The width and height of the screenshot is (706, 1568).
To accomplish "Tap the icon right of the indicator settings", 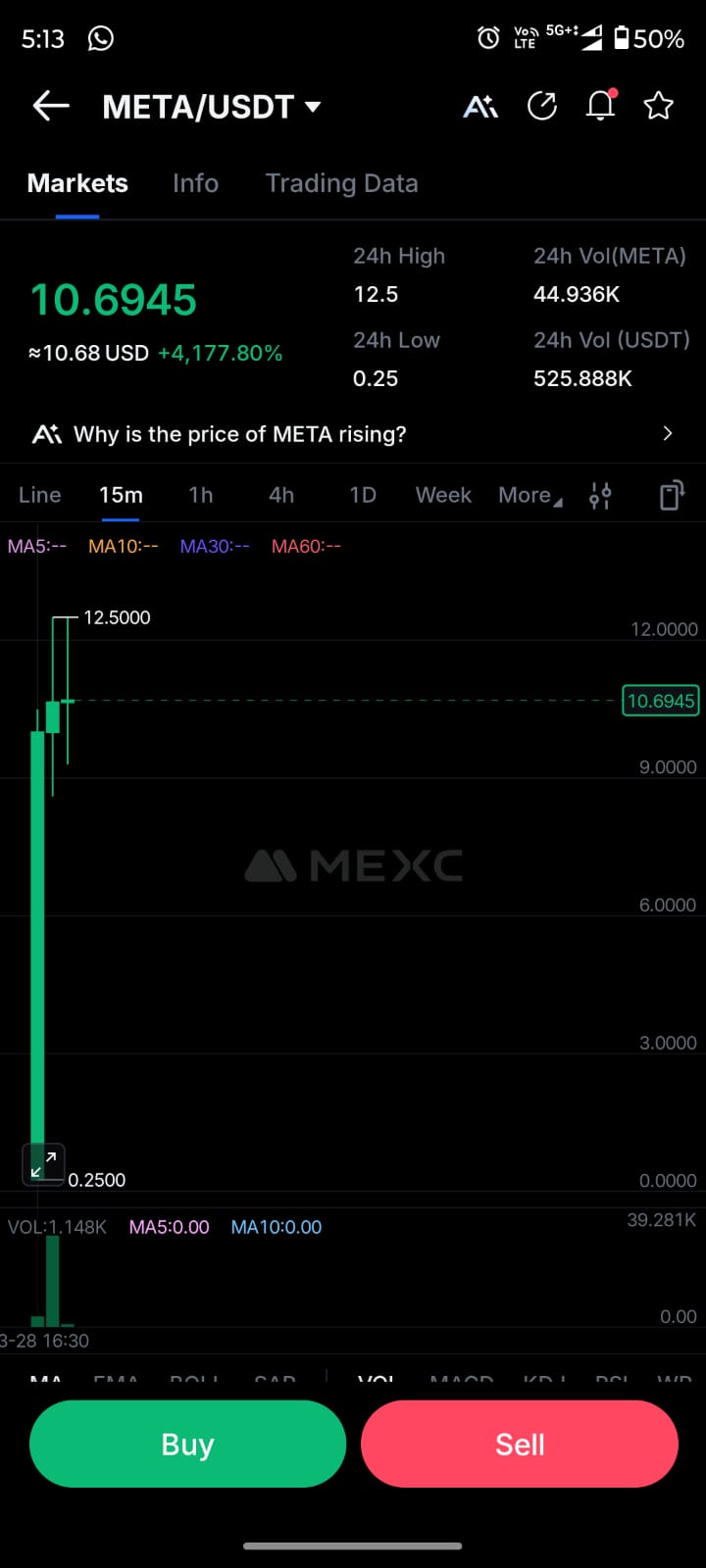I will (x=671, y=496).
